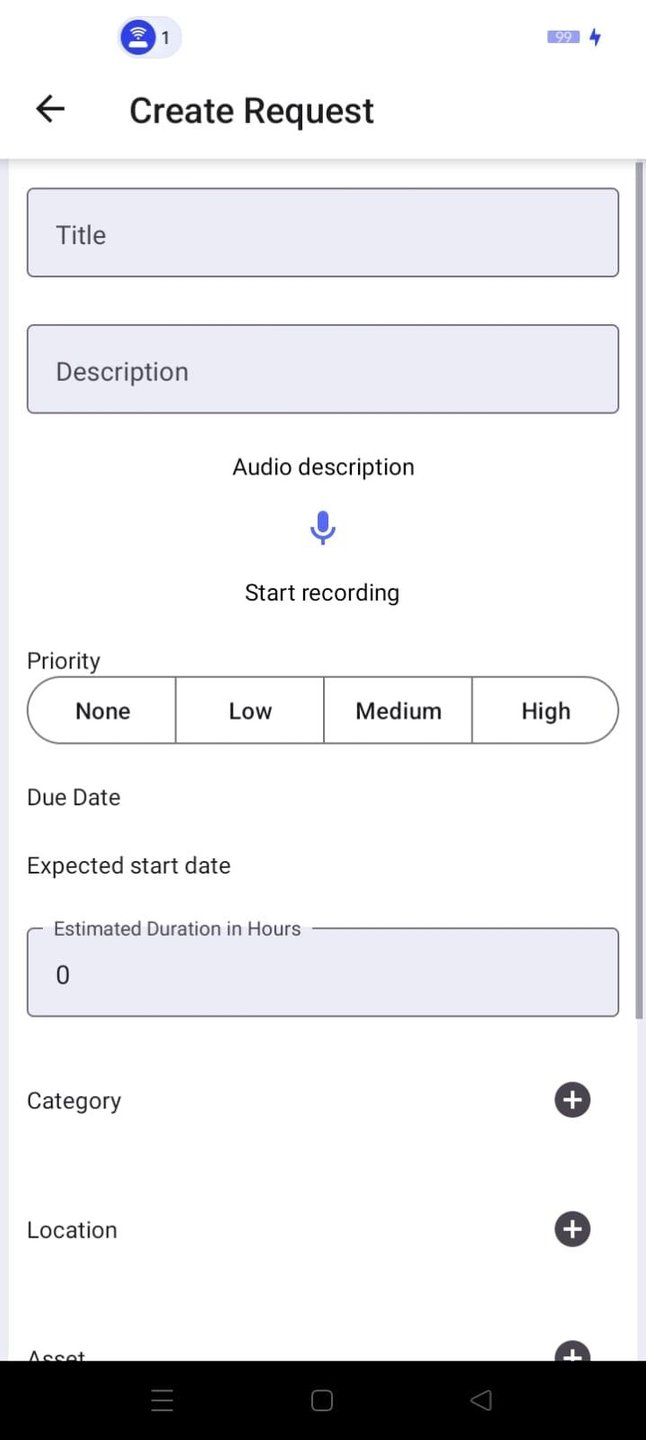Start recording an audio description
Viewport: 646px width, 1440px height.
[x=322, y=528]
